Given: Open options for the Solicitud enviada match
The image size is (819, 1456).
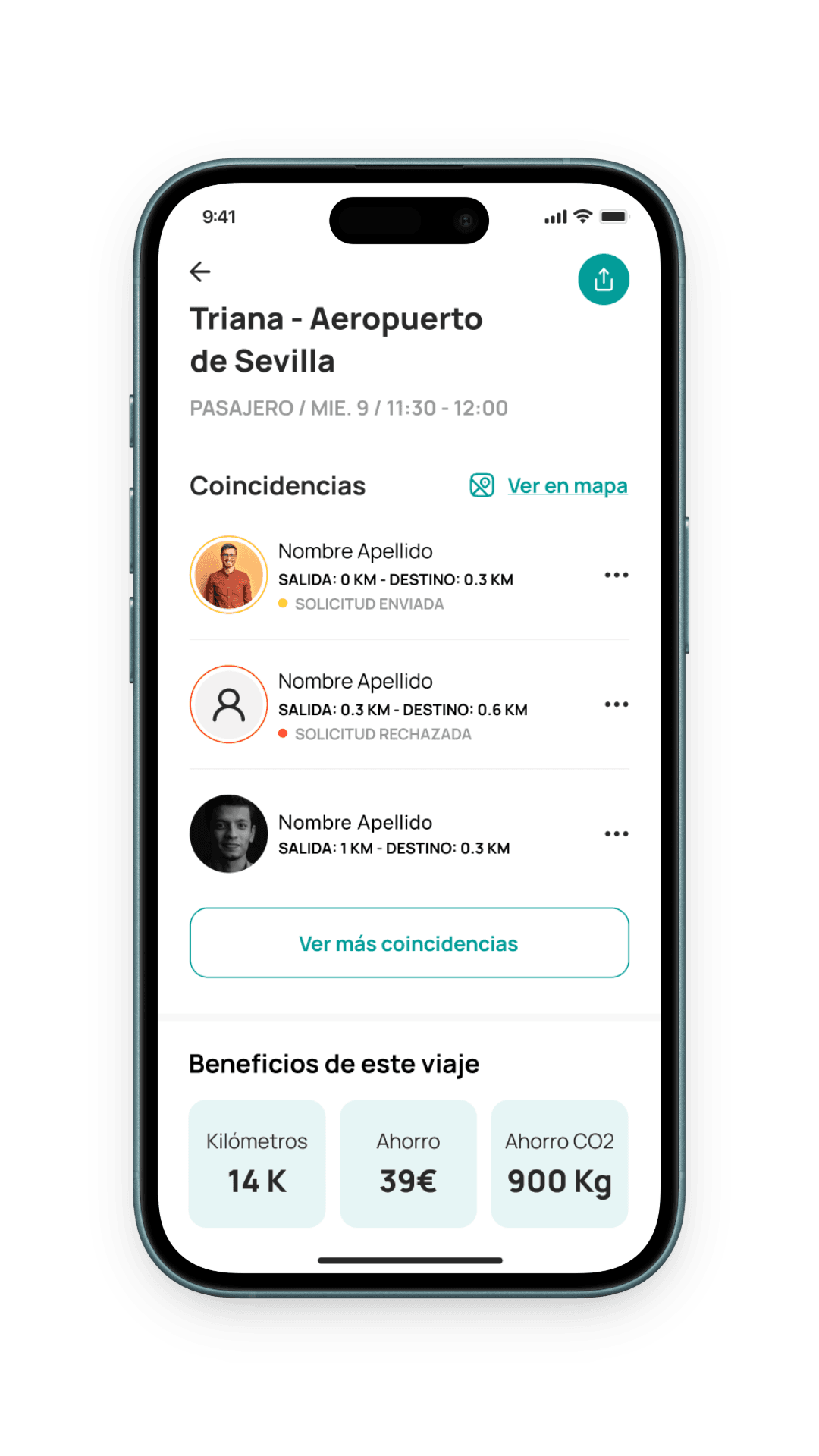Looking at the screenshot, I should [617, 575].
